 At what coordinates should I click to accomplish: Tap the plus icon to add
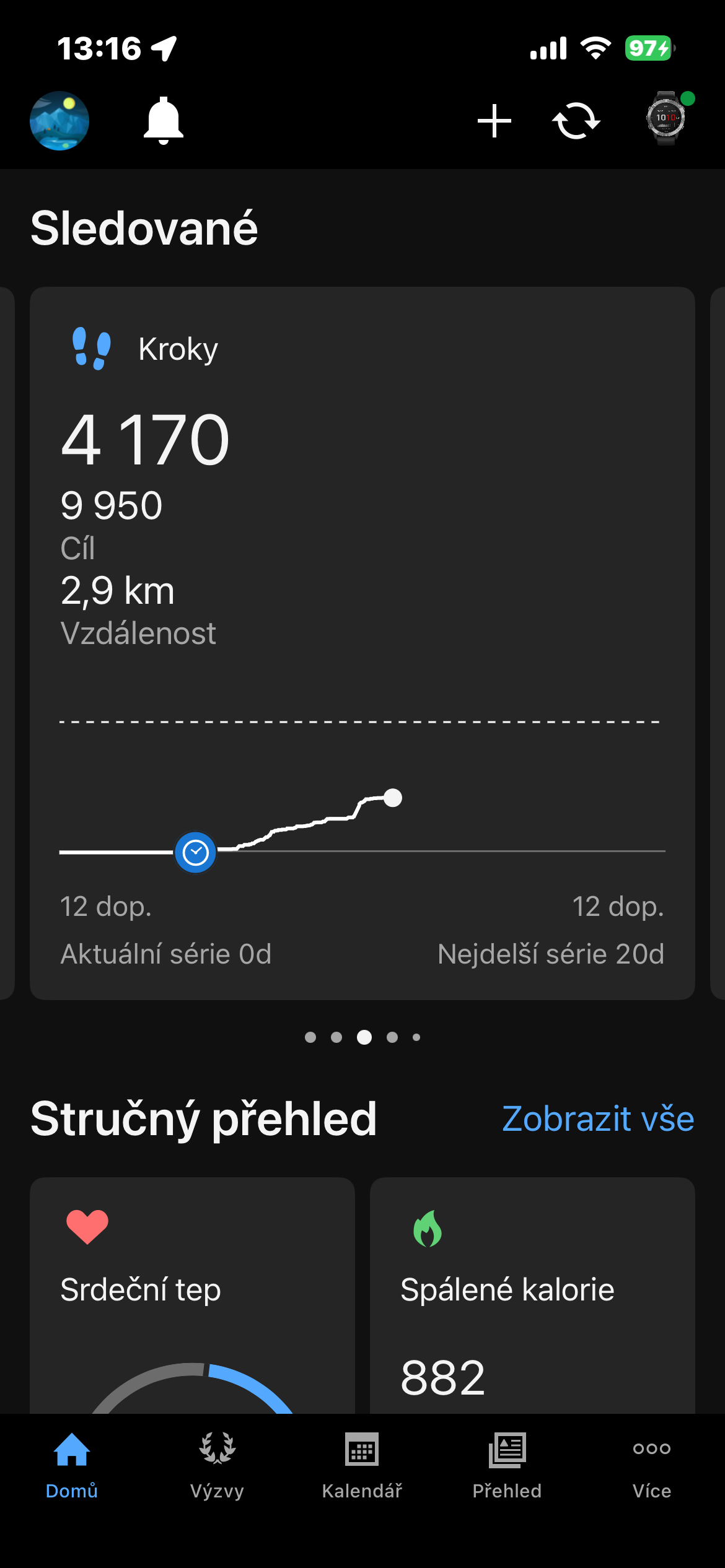(494, 121)
